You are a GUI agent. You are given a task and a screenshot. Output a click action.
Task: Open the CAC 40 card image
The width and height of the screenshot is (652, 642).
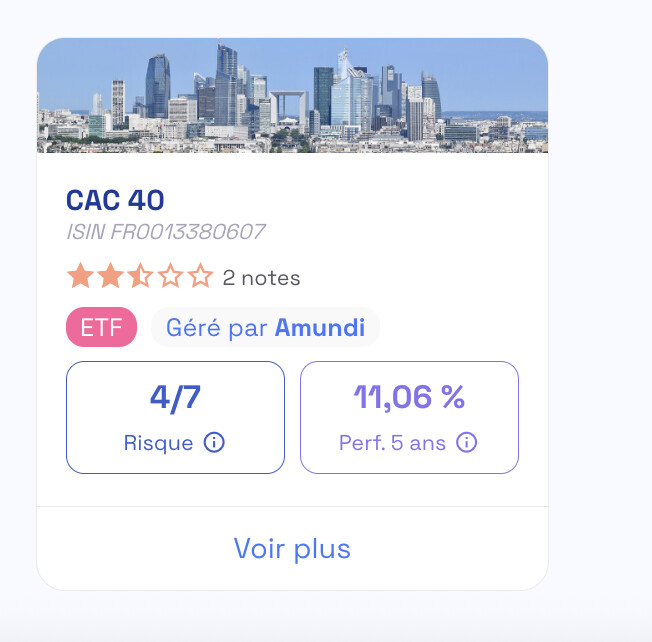[x=292, y=95]
